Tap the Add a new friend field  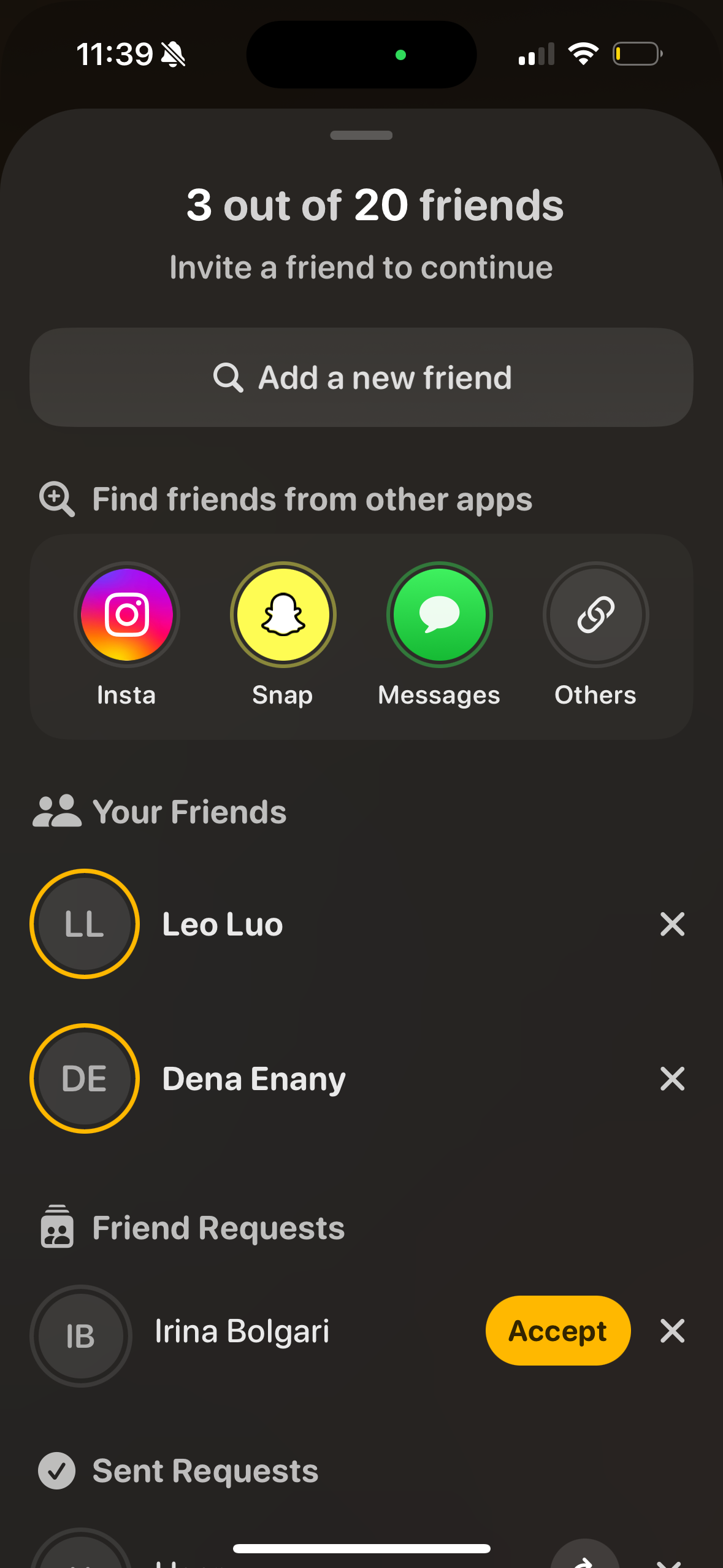tap(361, 377)
